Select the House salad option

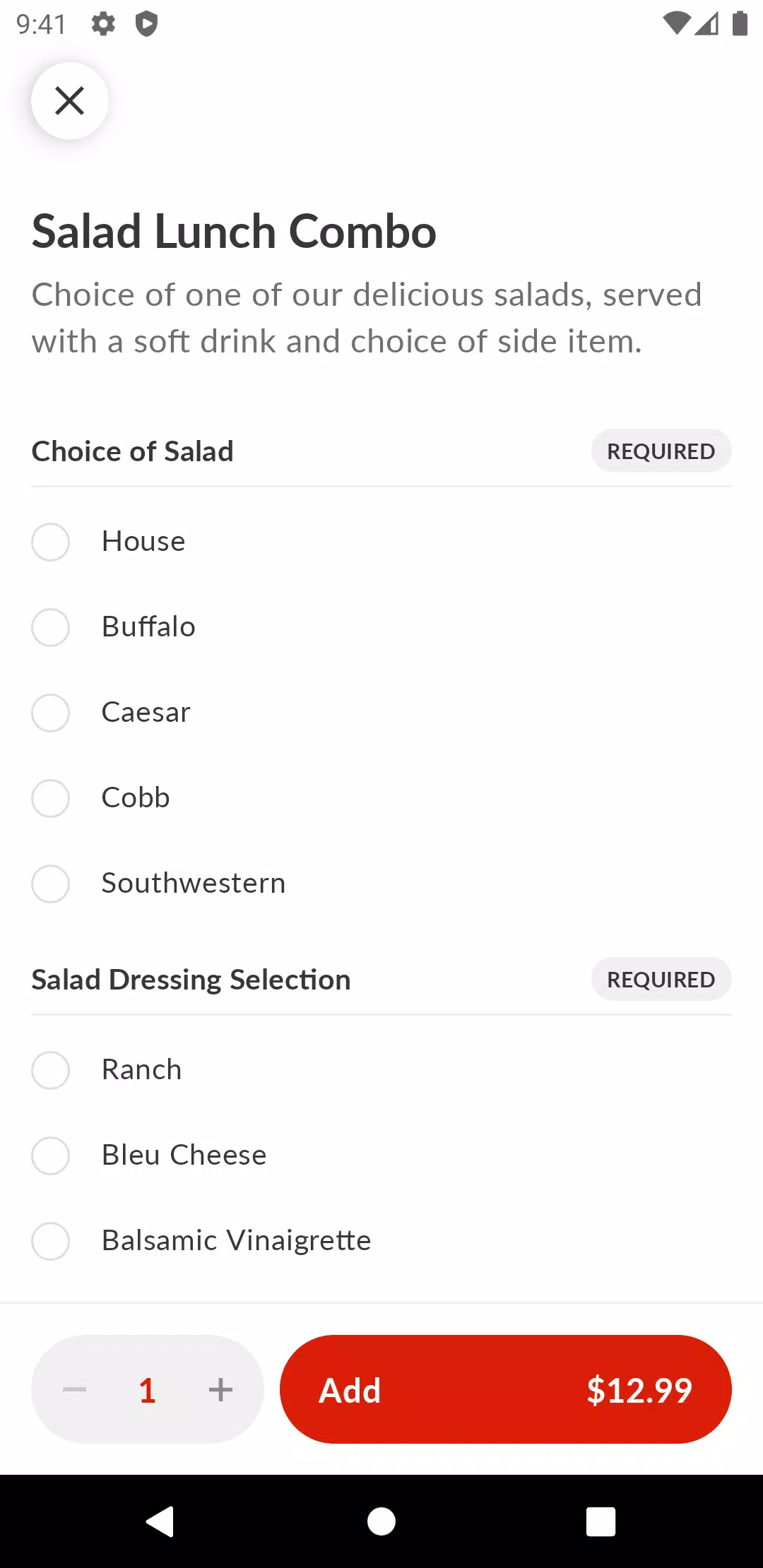[381, 542]
